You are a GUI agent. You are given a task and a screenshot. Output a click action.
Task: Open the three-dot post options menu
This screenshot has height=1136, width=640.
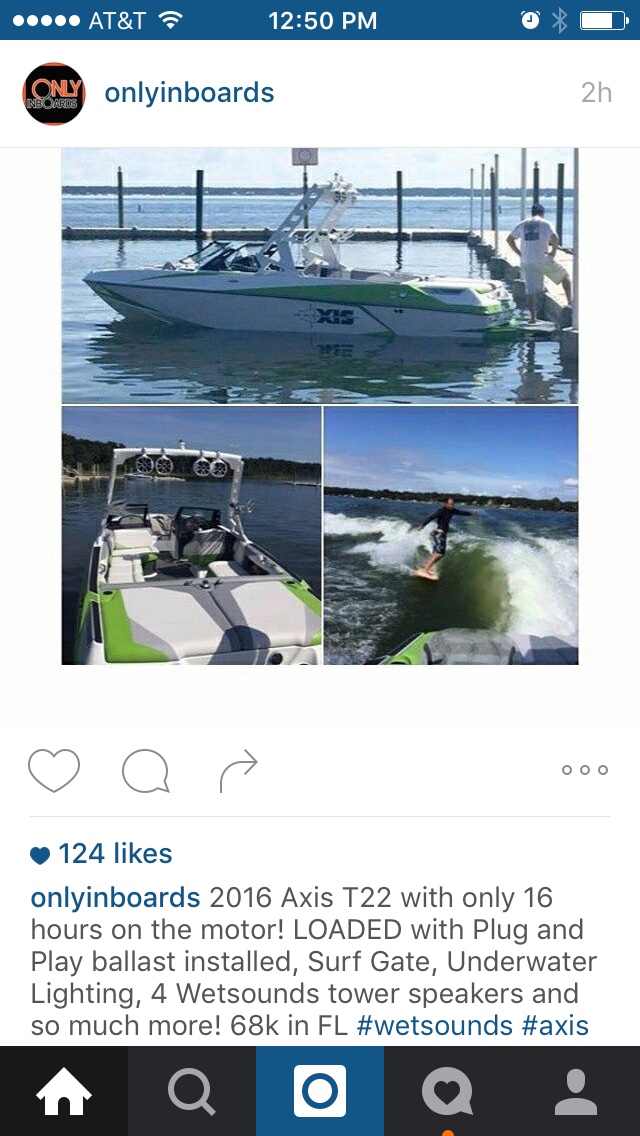(585, 770)
